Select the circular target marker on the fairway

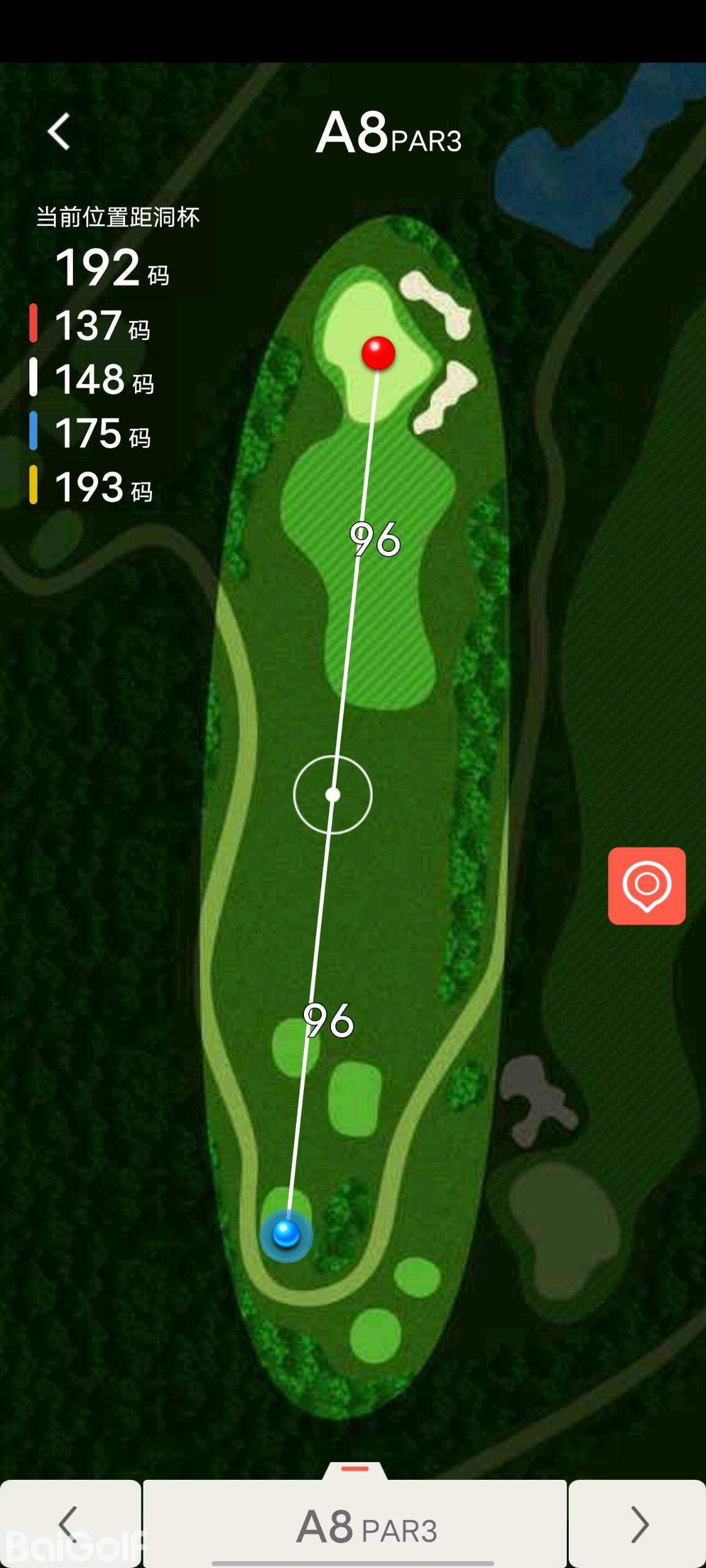(x=333, y=795)
